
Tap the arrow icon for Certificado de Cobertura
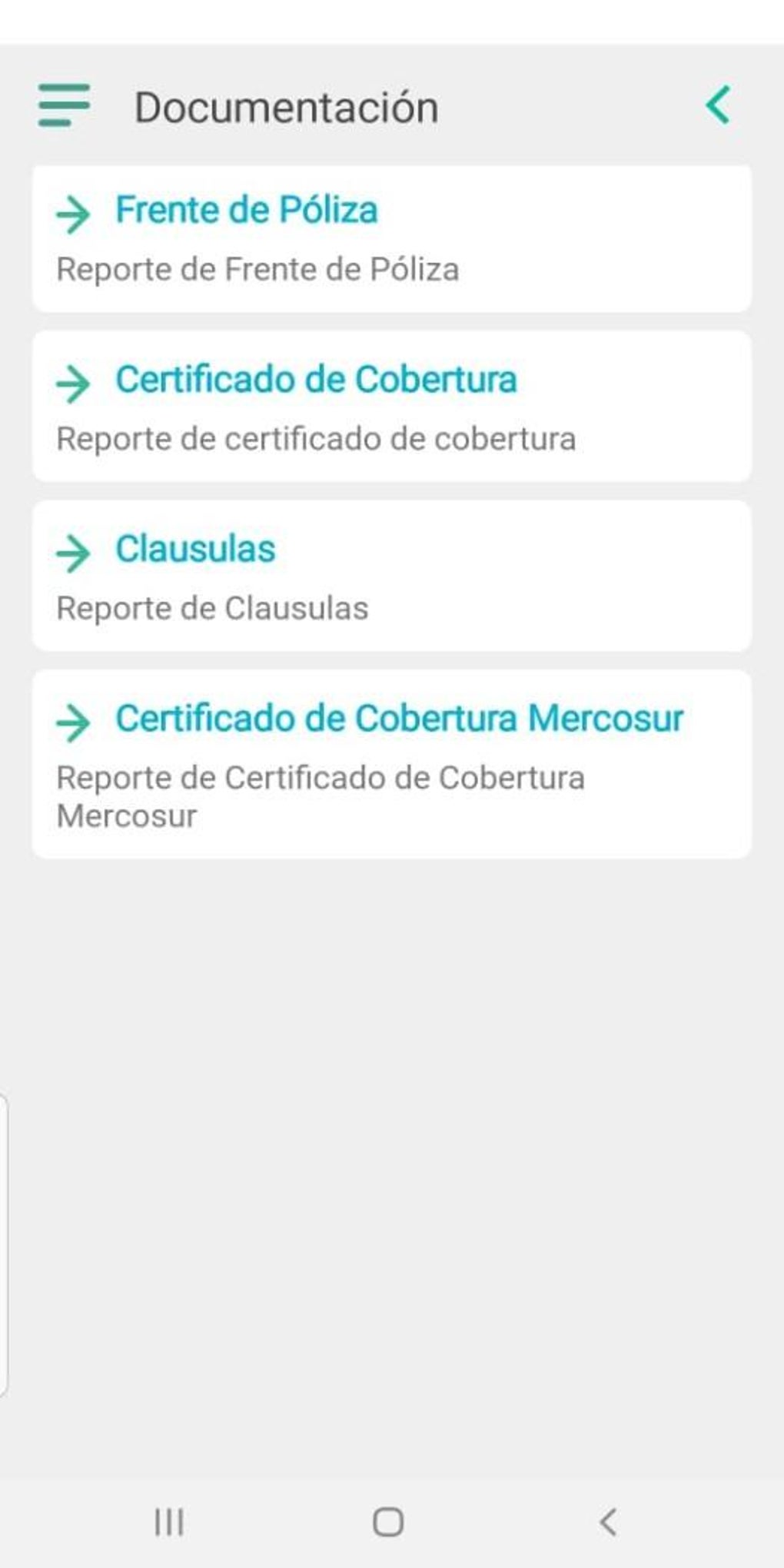[x=73, y=382]
